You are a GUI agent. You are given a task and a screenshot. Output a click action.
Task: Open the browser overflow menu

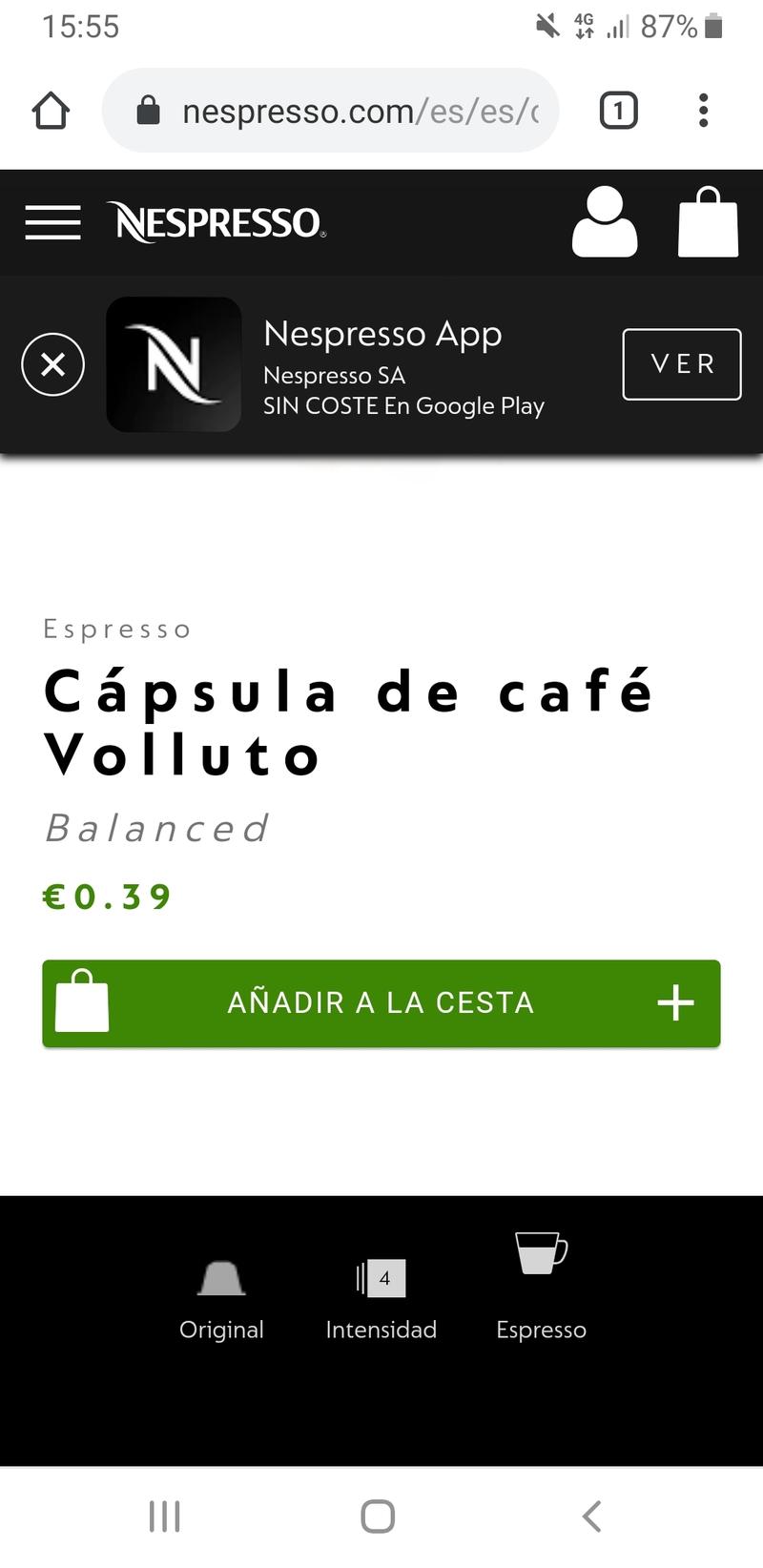703,112
